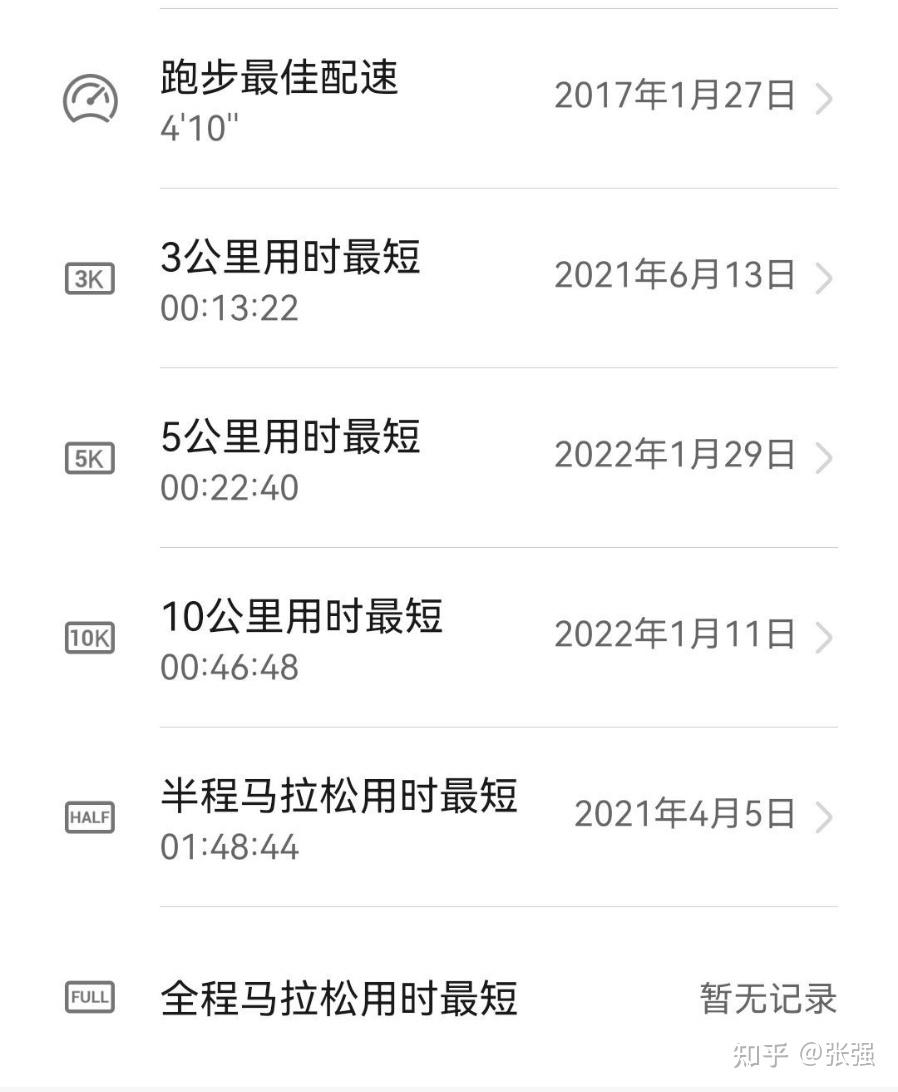
Task: Click the 3K distance badge icon
Action: (x=89, y=278)
